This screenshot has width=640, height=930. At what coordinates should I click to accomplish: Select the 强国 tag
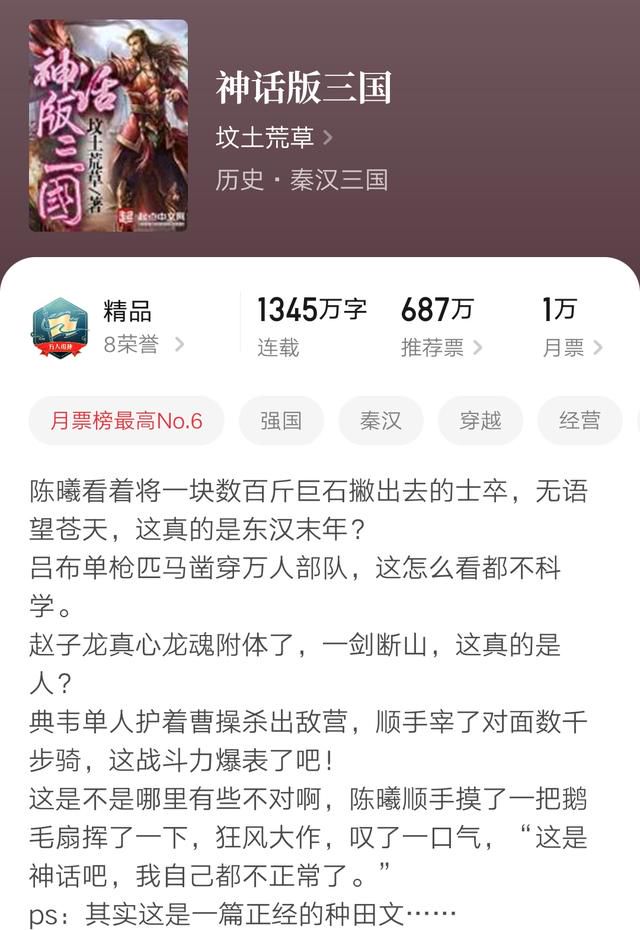[281, 421]
